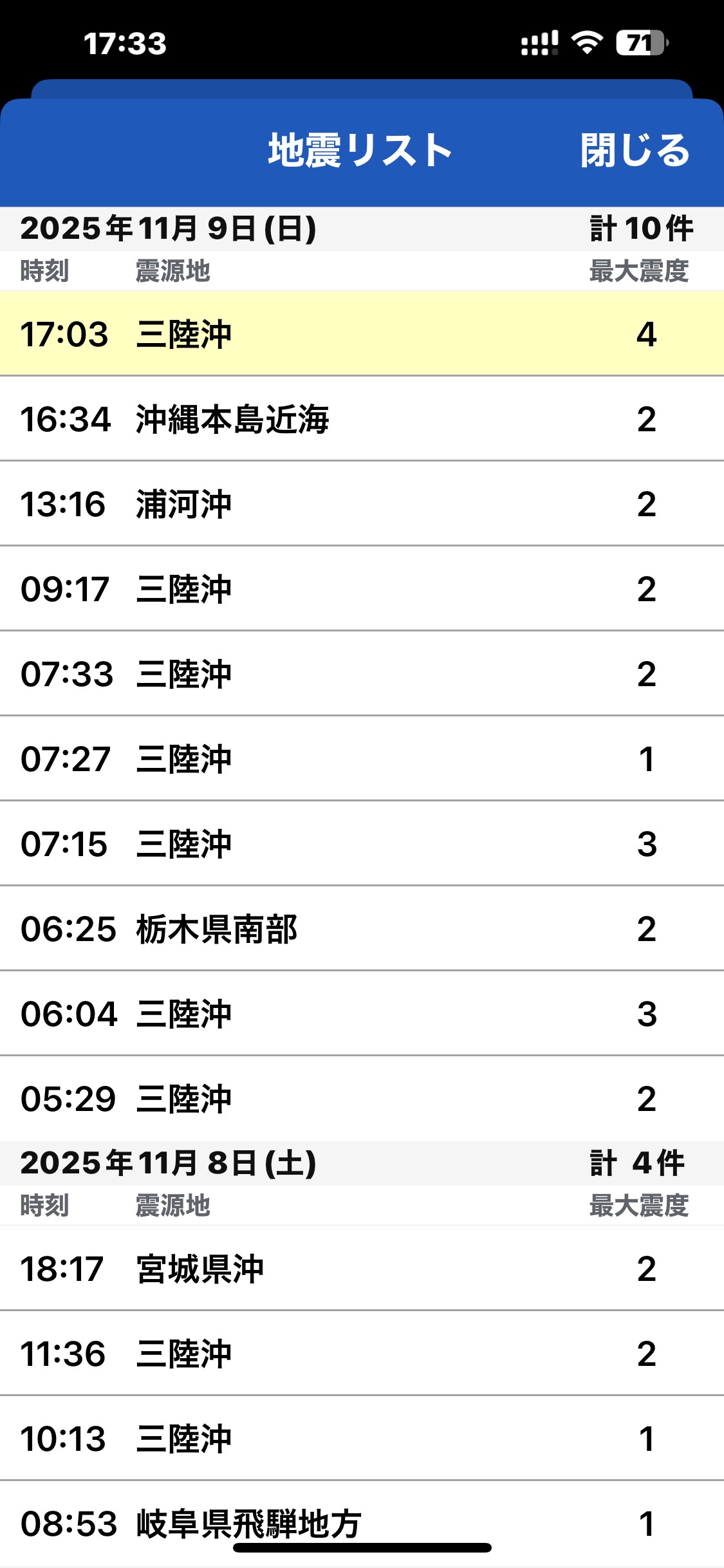The image size is (724, 1568).
Task: Select the 07:33 三陸沖 earthquake
Action: pyautogui.click(x=362, y=674)
